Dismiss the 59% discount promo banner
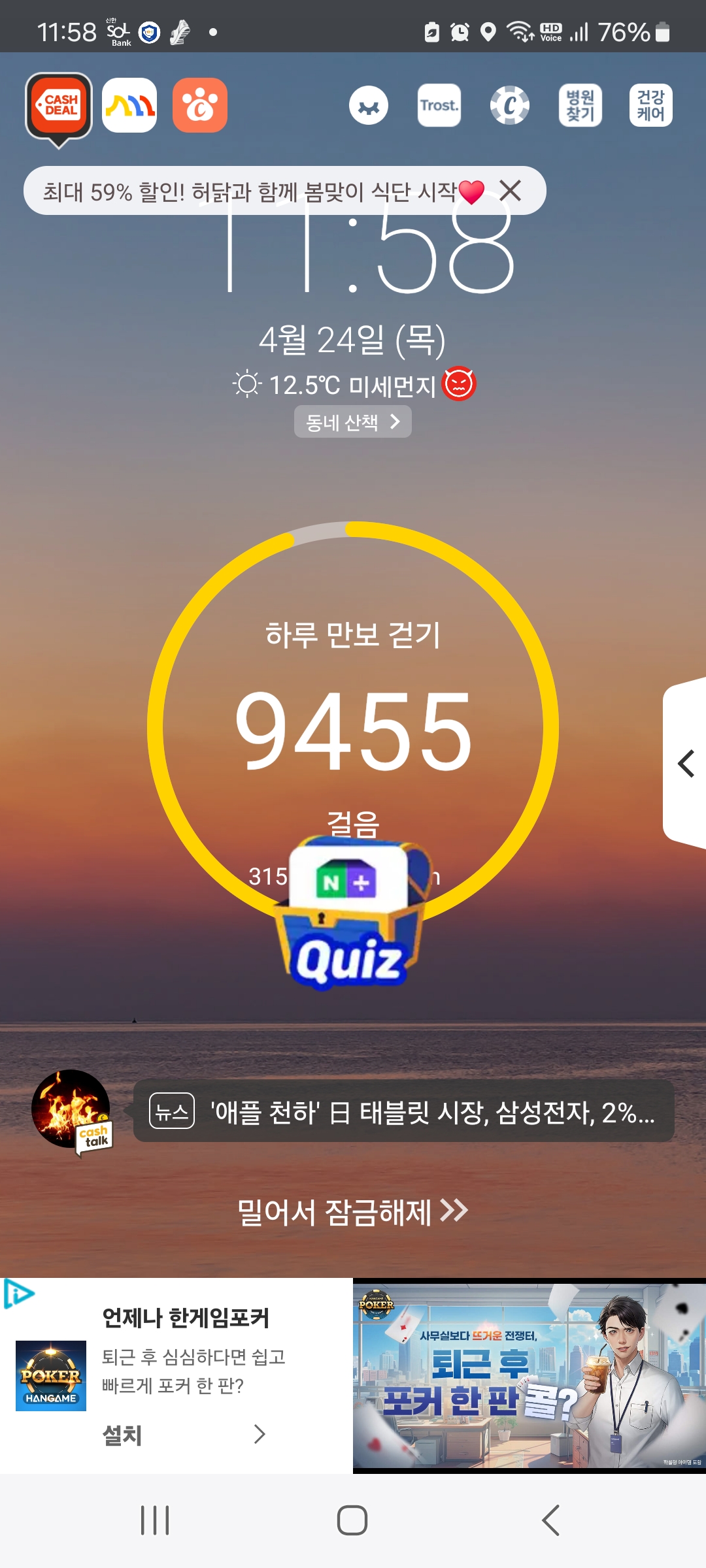 pyautogui.click(x=510, y=191)
